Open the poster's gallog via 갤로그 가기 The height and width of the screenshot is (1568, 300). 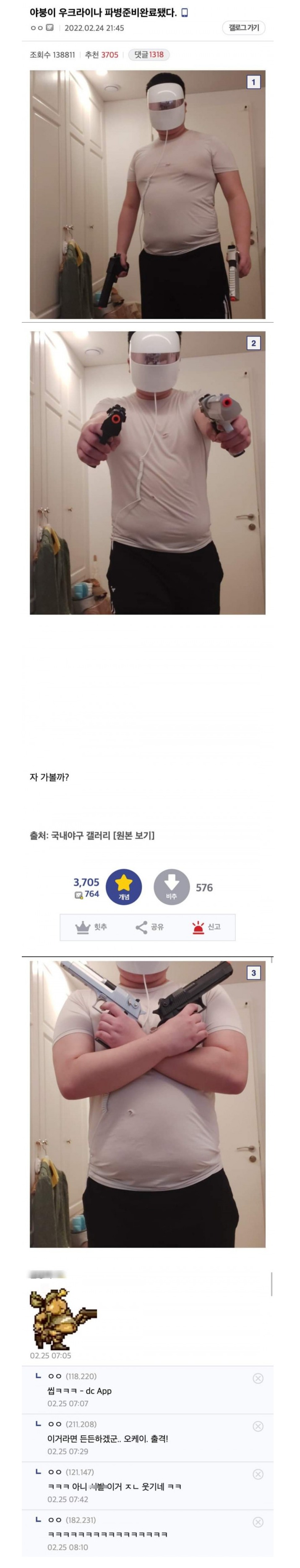pyautogui.click(x=243, y=28)
